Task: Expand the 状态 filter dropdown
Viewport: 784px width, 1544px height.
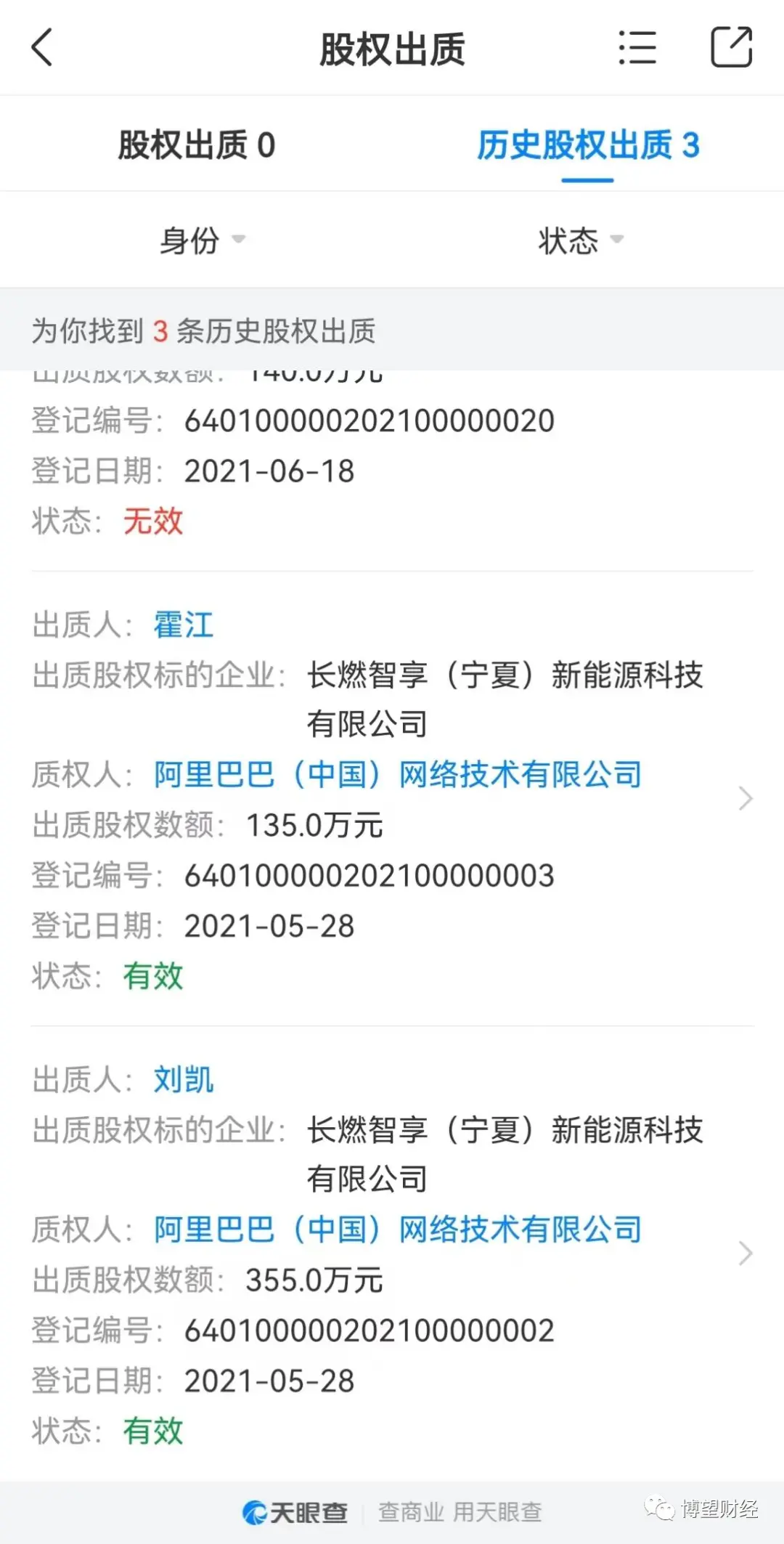Action: [580, 240]
